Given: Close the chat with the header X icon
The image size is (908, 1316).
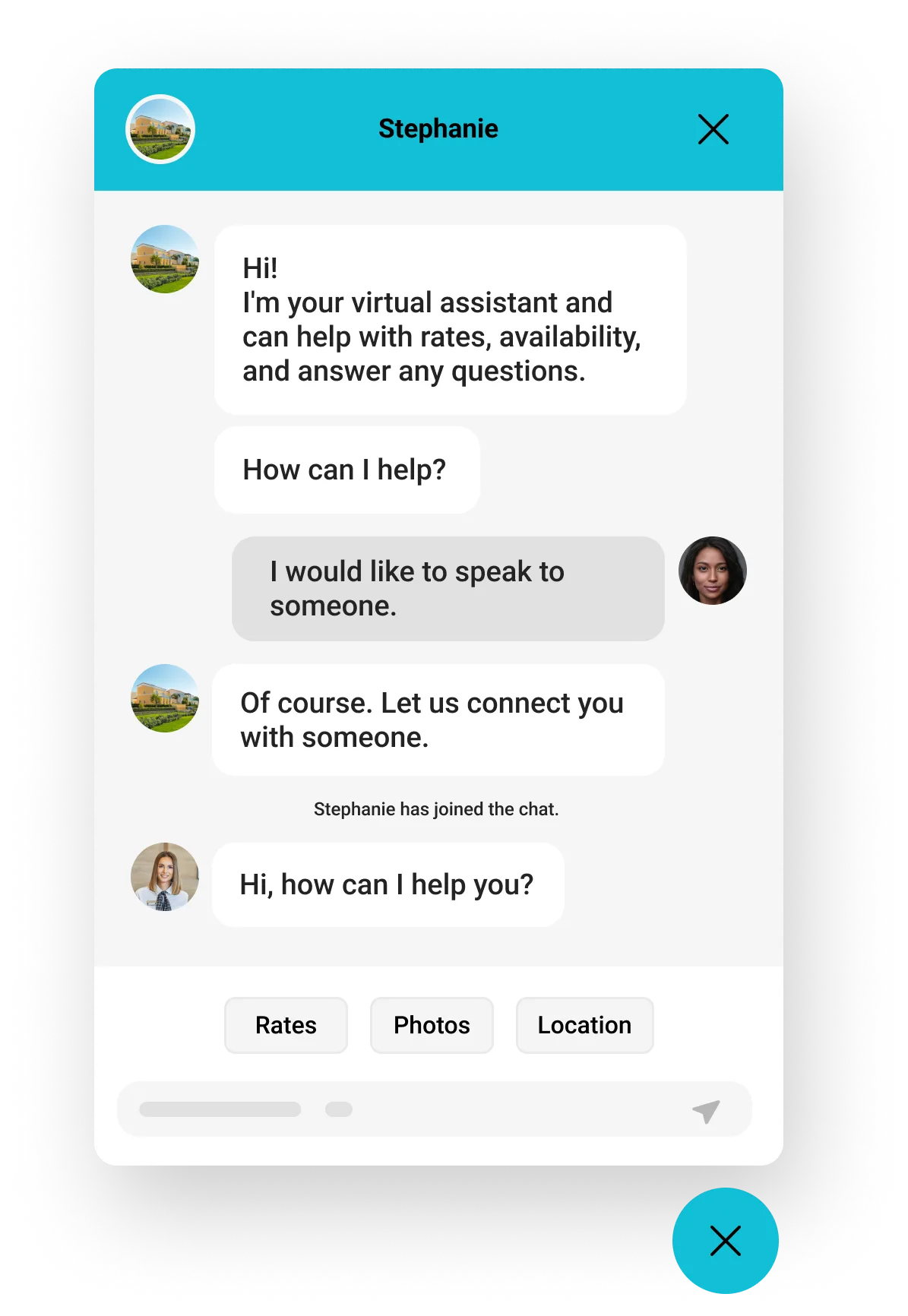Looking at the screenshot, I should click(713, 129).
